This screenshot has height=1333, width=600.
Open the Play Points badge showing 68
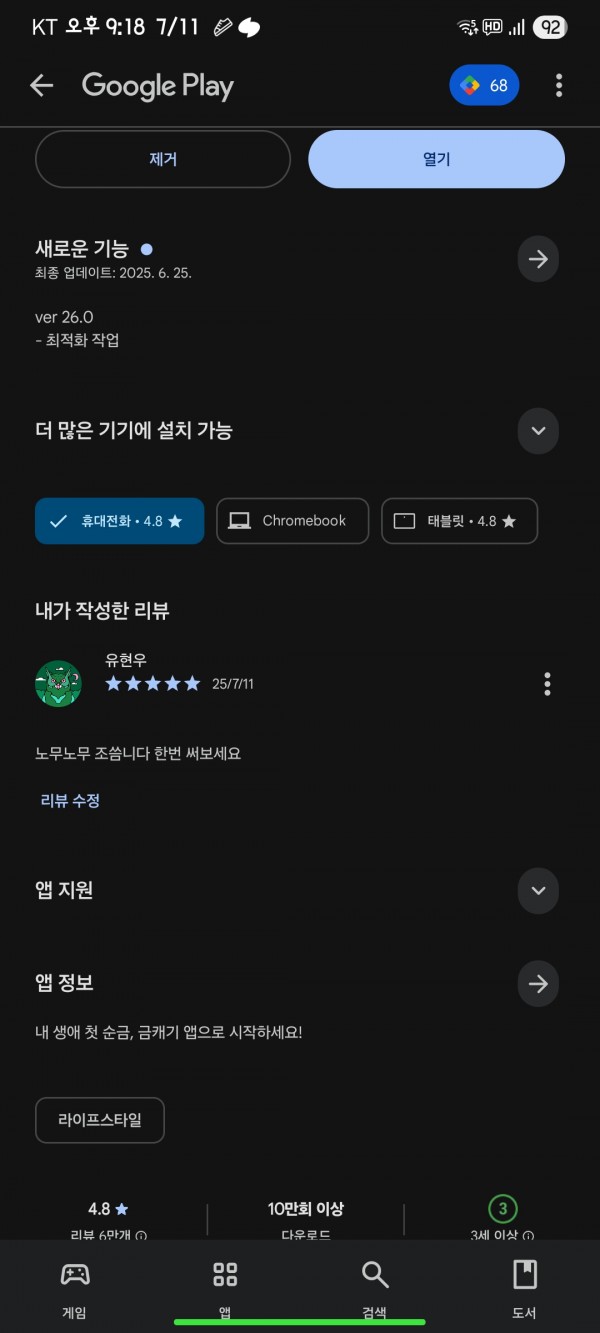[484, 86]
